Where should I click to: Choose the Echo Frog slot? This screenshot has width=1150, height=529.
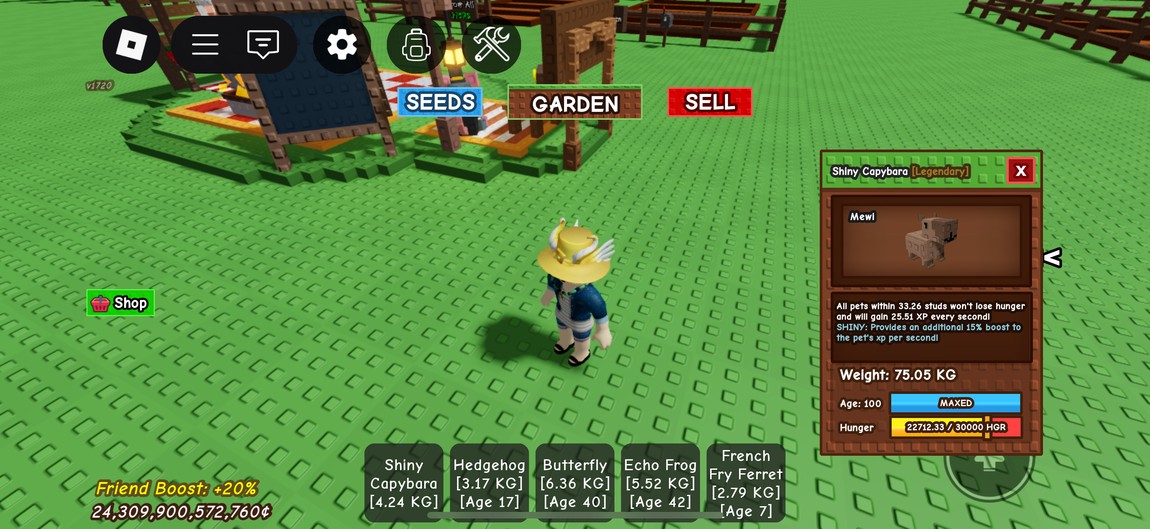660,482
